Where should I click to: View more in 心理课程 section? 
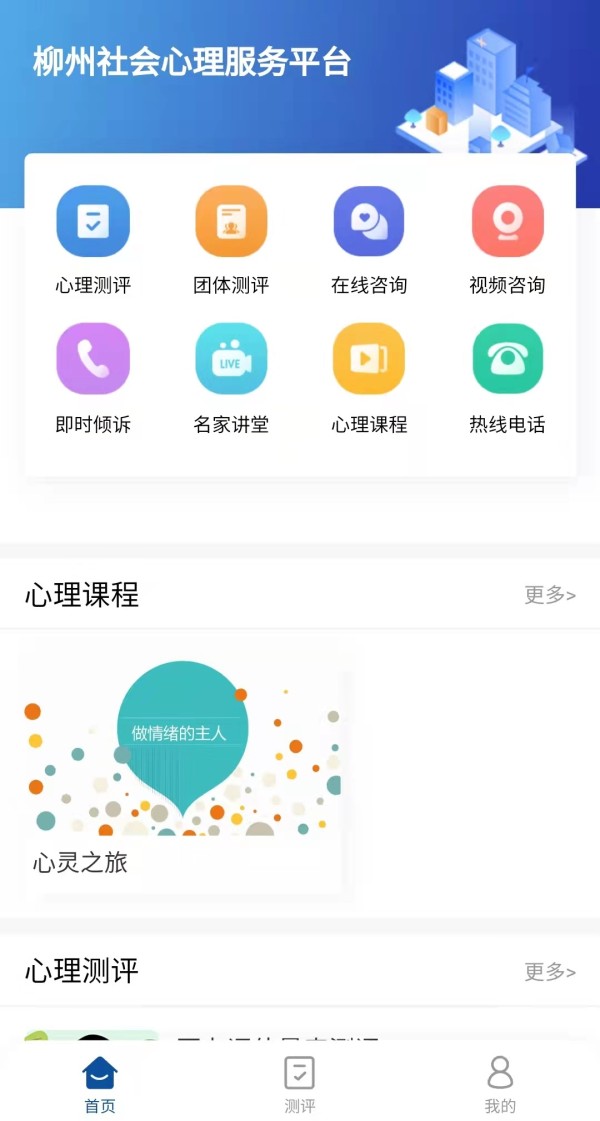(x=550, y=595)
